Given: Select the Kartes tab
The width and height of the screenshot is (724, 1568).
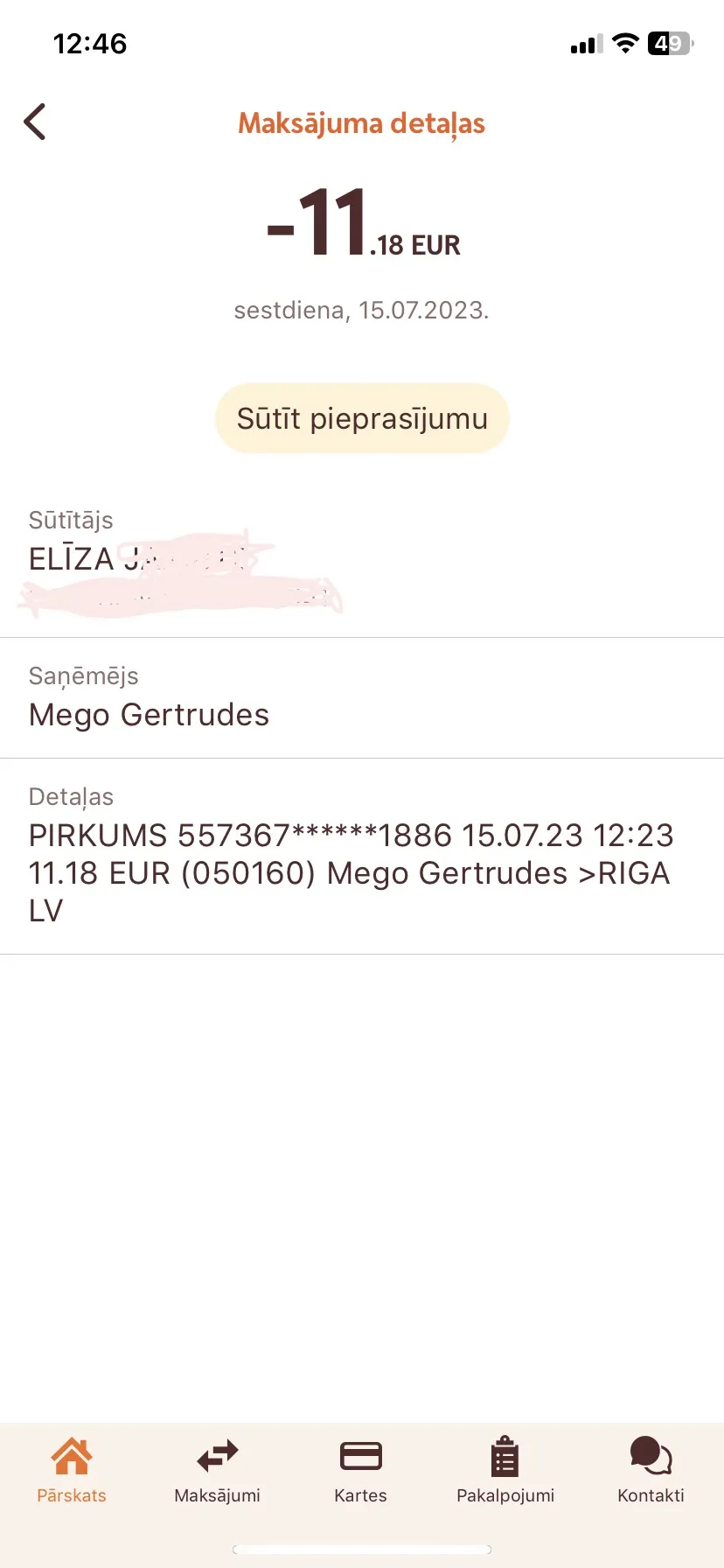Looking at the screenshot, I should point(360,1471).
